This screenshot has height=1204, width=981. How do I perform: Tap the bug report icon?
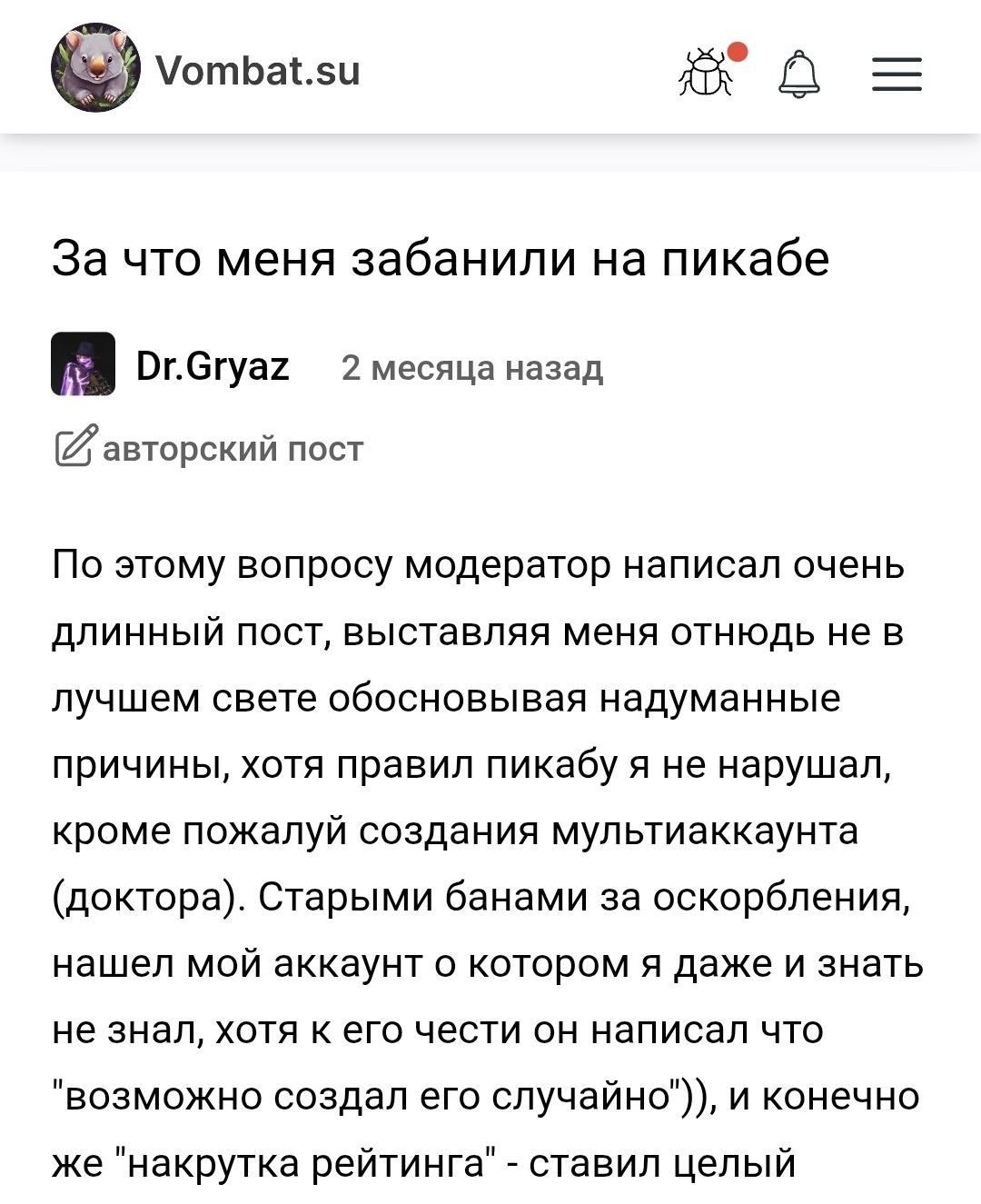pos(707,73)
